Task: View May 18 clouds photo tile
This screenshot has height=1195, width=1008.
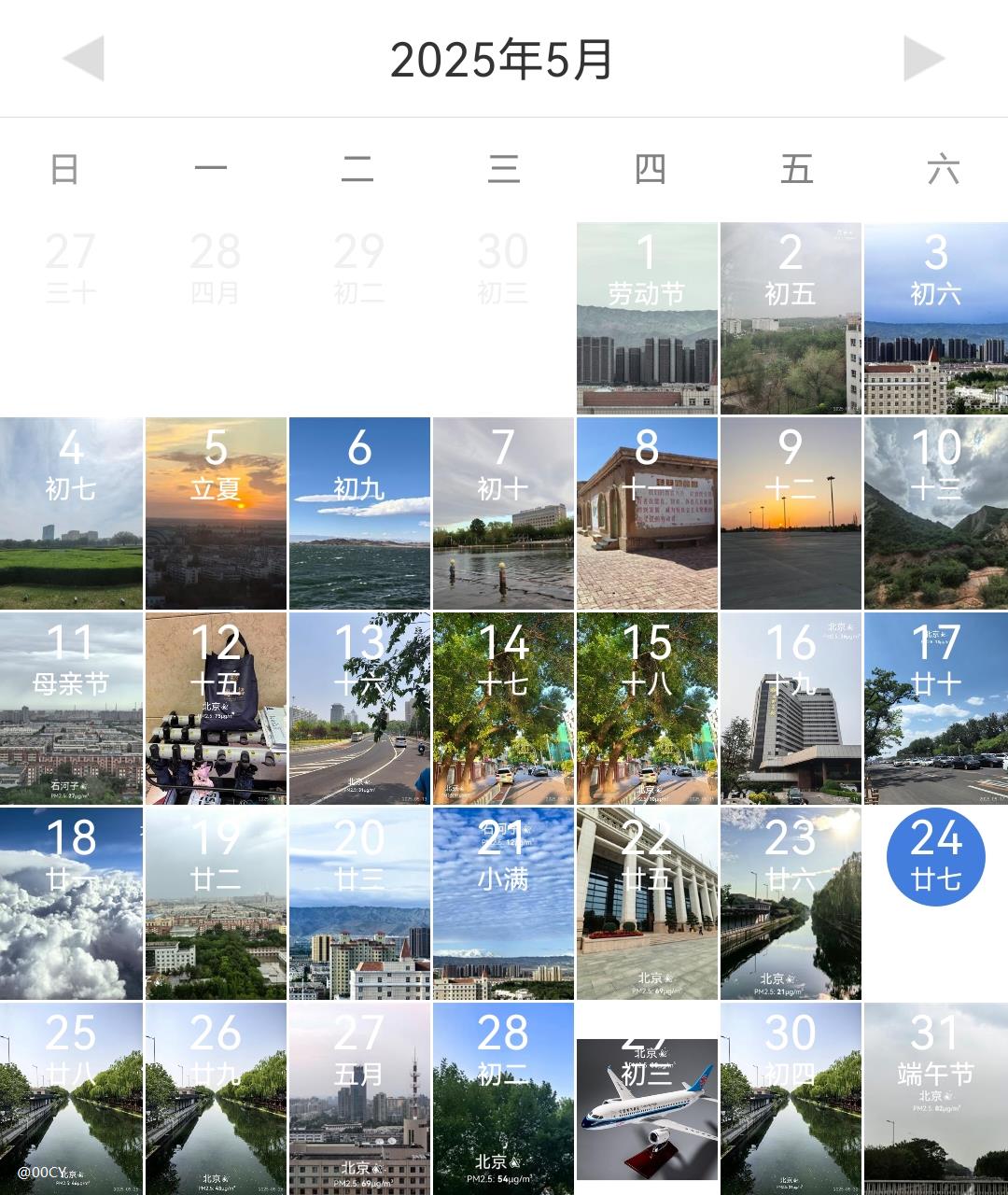Action: (71, 904)
